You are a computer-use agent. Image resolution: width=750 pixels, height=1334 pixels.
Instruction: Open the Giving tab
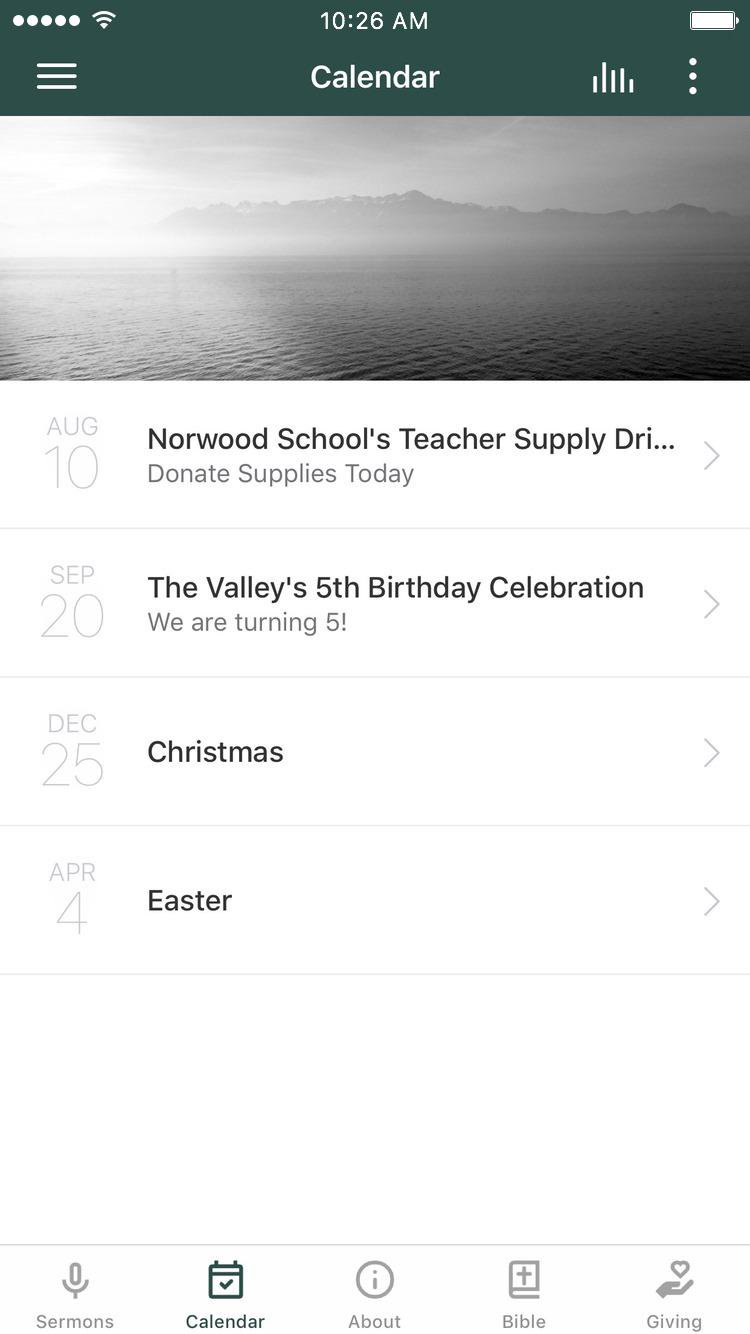tap(674, 1293)
